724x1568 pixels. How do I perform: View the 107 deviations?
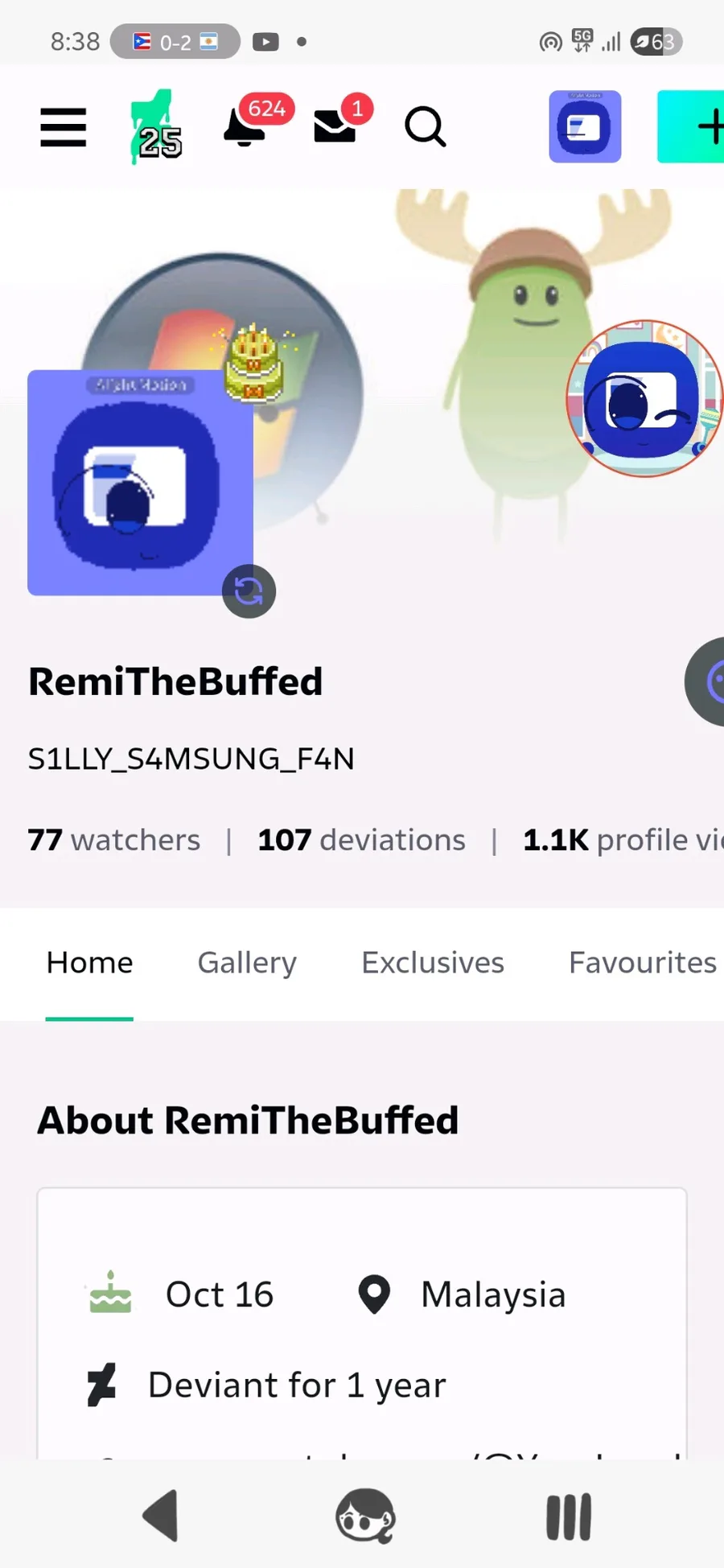[x=361, y=840]
